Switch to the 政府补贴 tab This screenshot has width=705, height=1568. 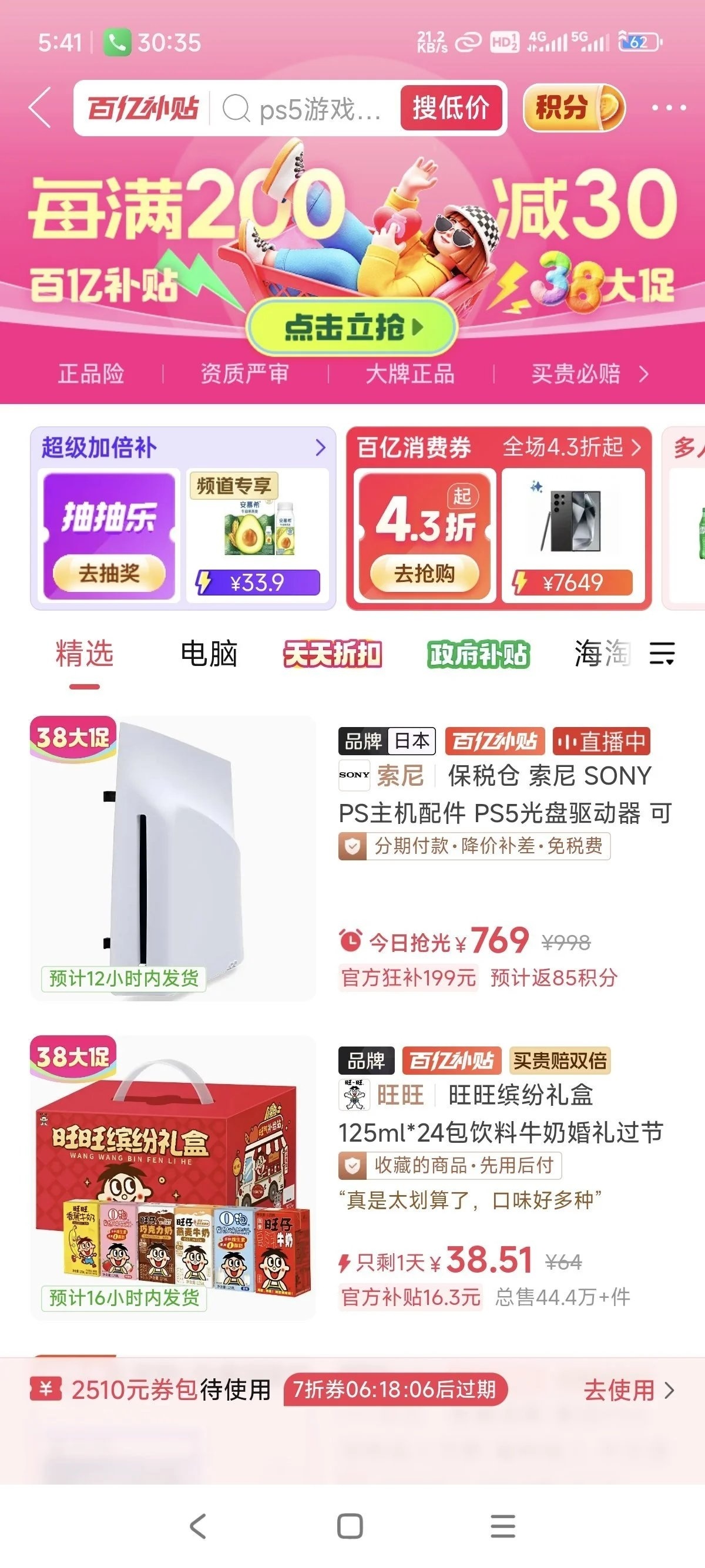pos(478,654)
